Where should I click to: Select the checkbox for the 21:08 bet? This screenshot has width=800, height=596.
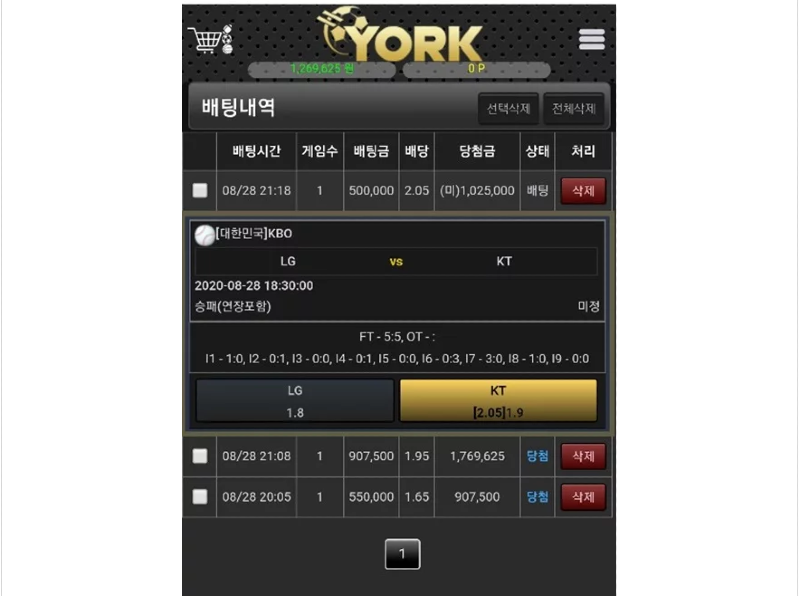click(200, 456)
